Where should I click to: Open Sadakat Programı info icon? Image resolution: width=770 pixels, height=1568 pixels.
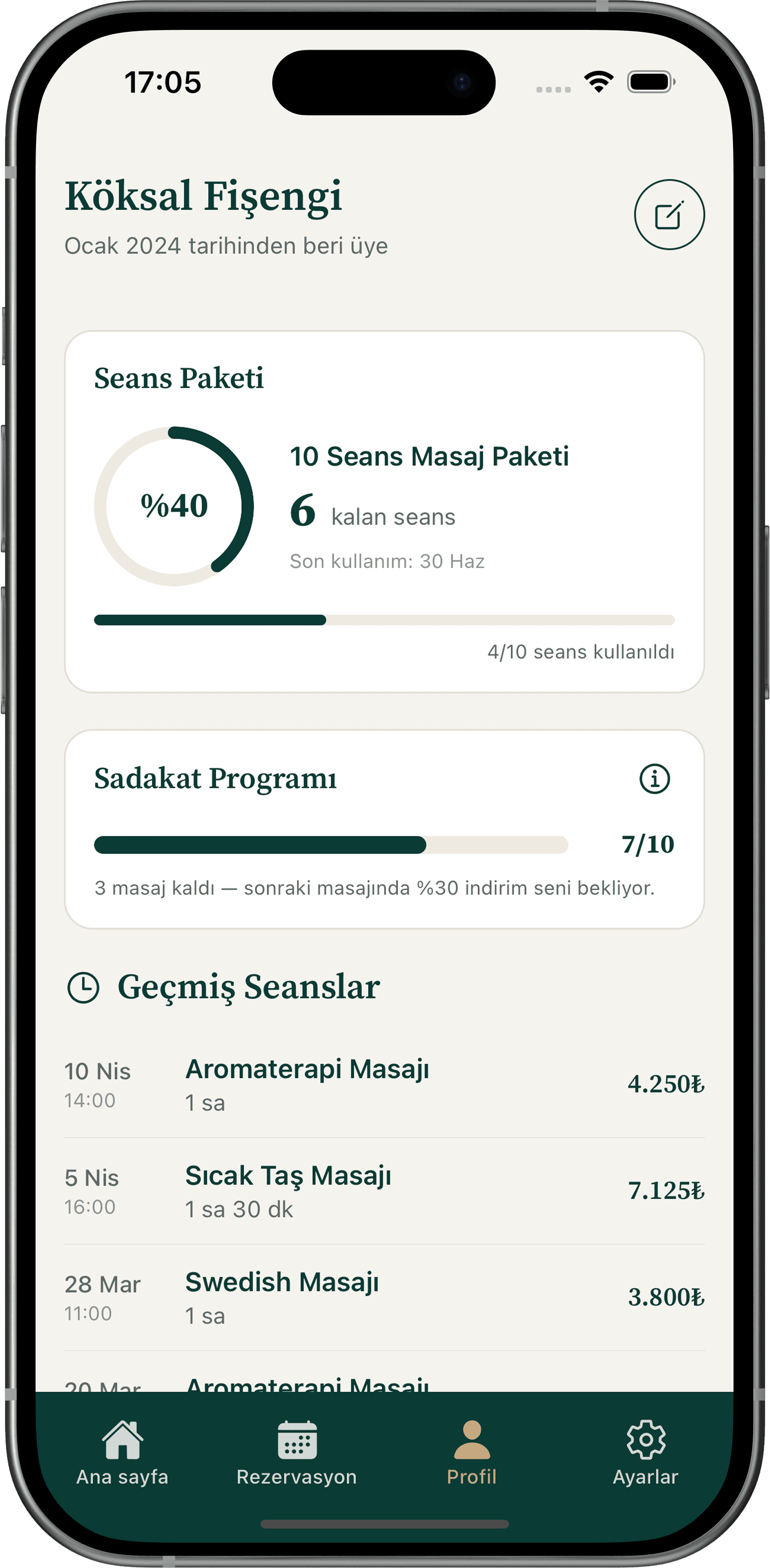pos(654,778)
